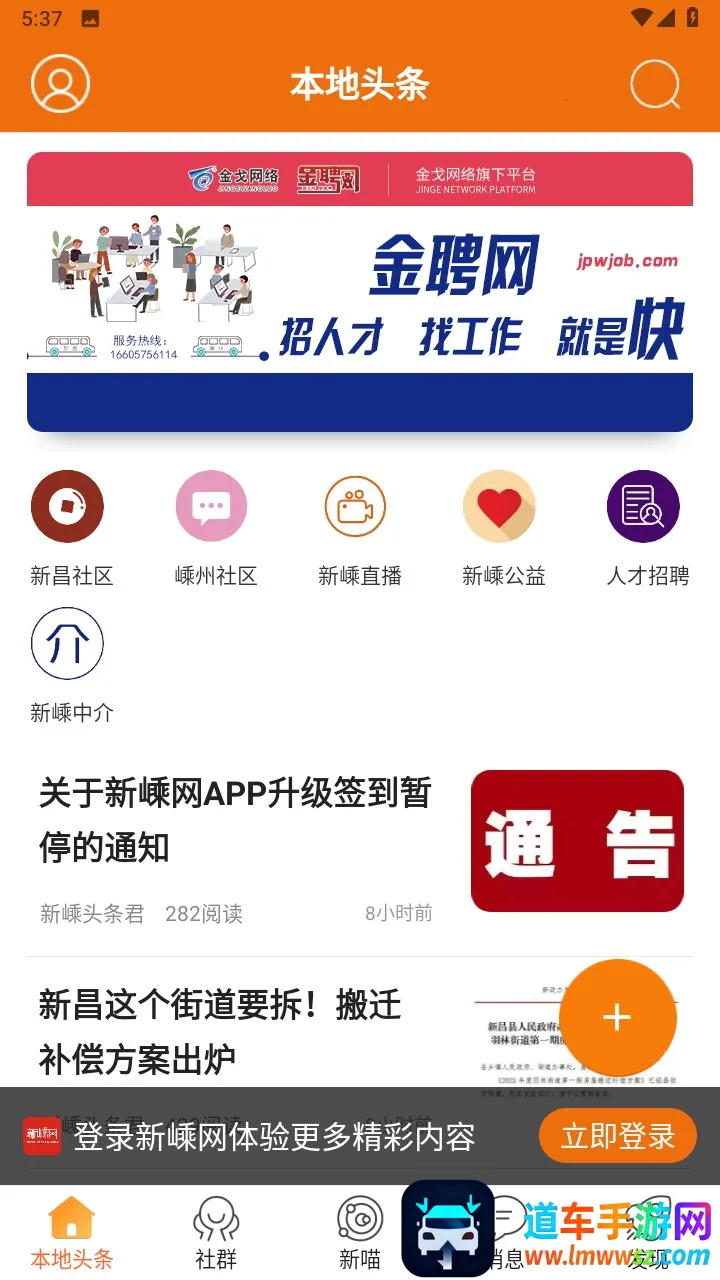Tap the 金聘网 recruitment banner

360,290
